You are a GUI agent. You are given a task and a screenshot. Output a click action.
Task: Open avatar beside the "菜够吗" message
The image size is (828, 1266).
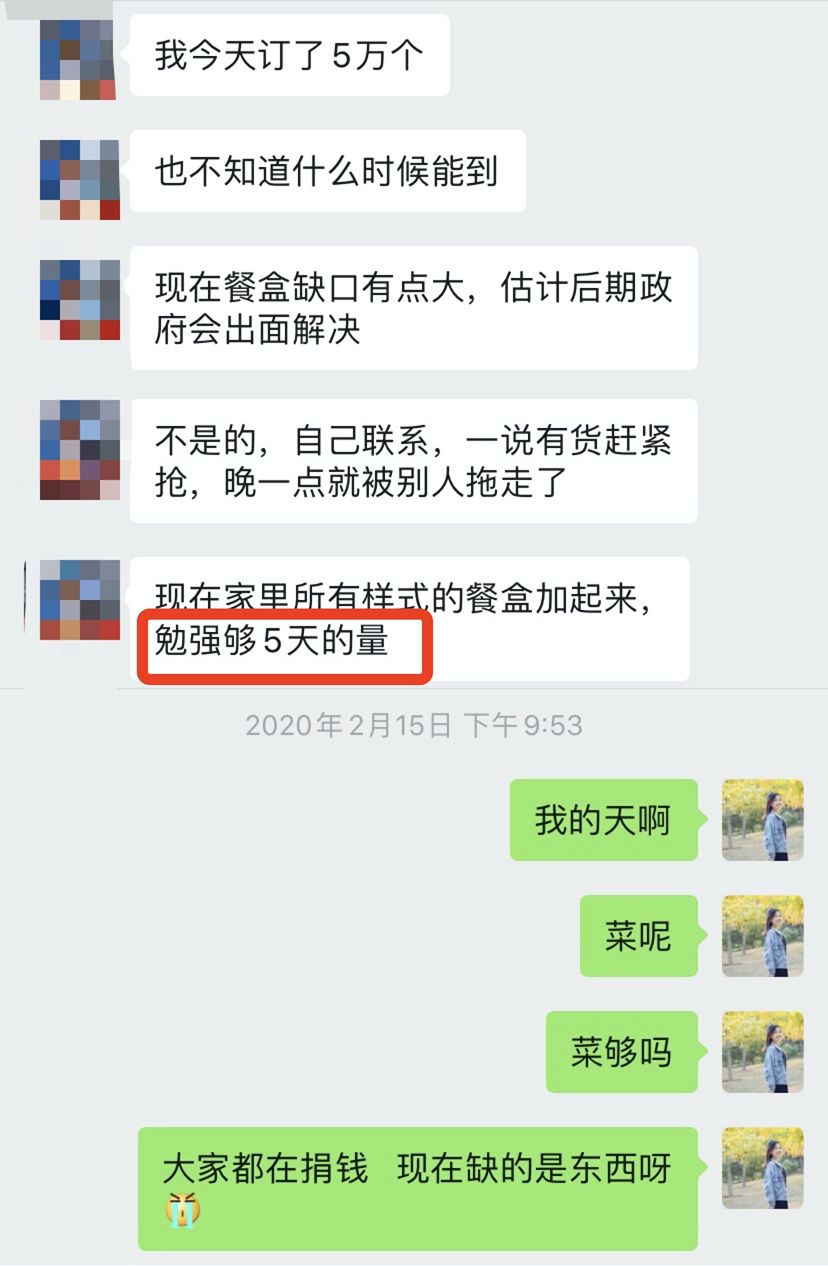(762, 1052)
